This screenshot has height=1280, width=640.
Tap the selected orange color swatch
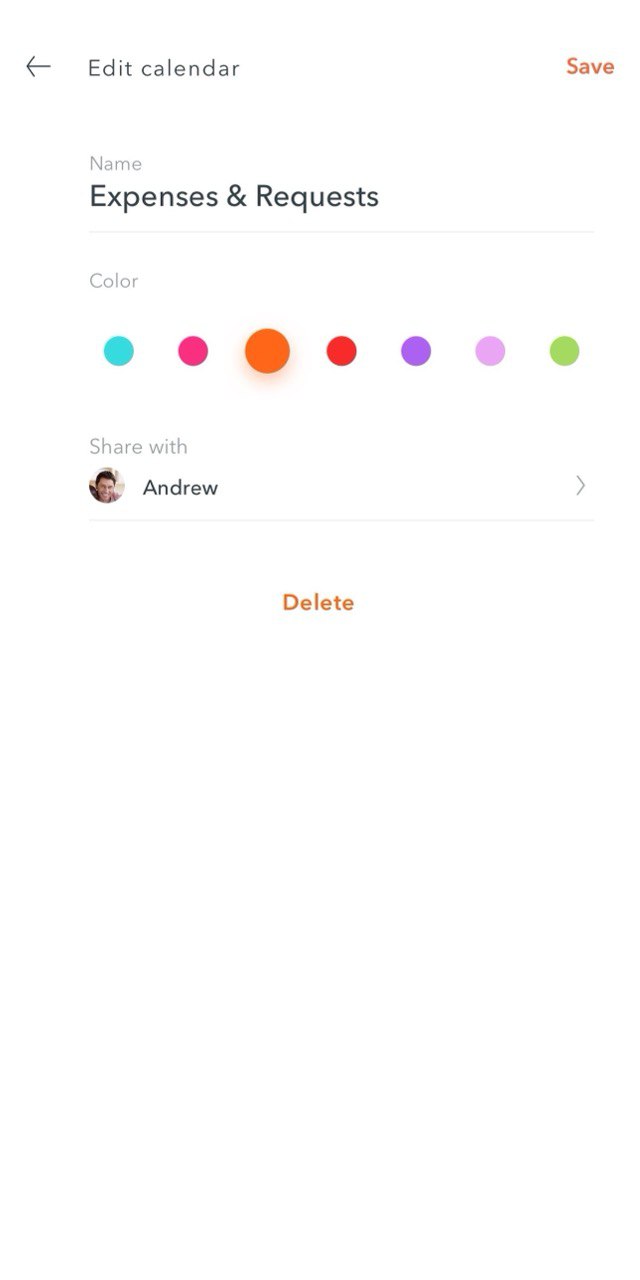click(x=267, y=351)
